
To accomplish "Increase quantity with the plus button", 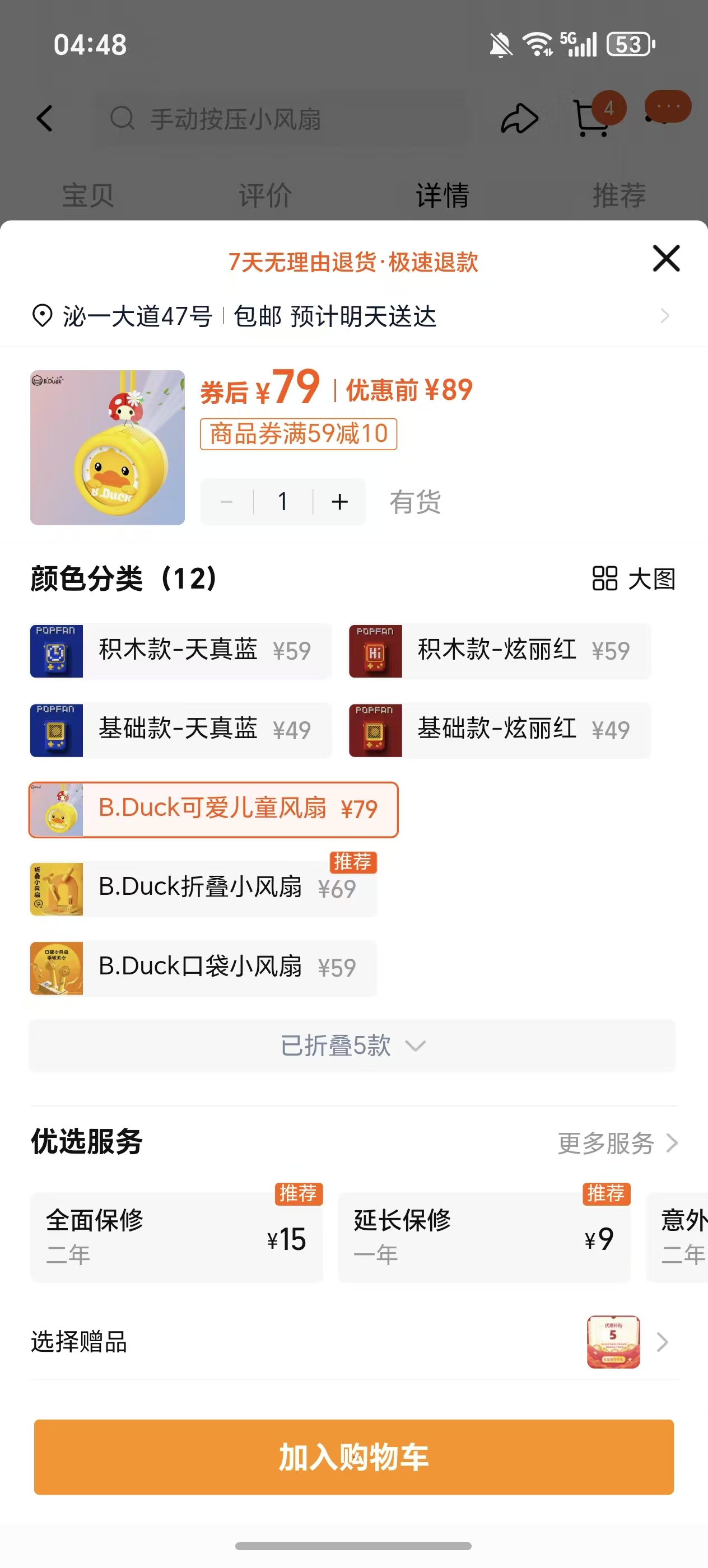I will point(339,502).
